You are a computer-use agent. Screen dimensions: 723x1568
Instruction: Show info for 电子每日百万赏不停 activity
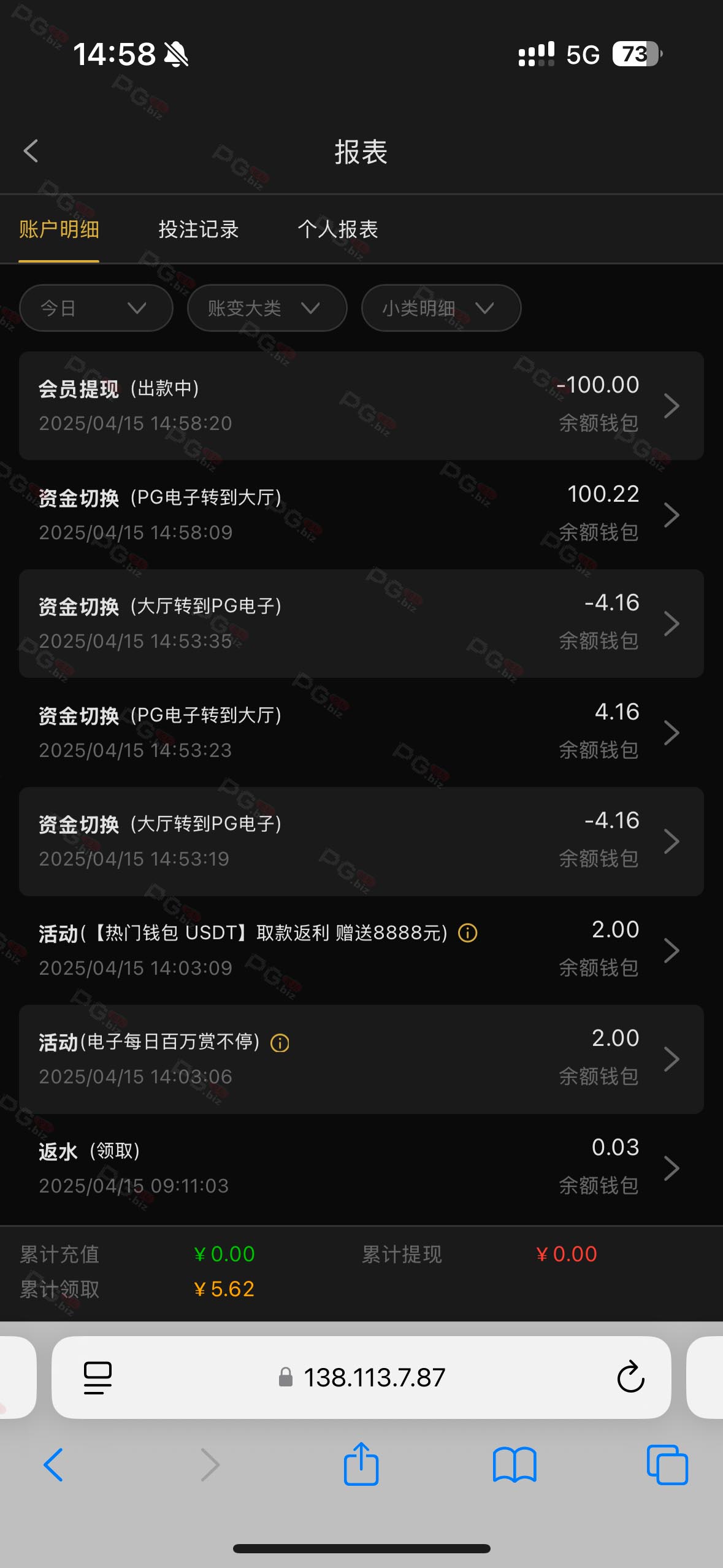tap(280, 1042)
